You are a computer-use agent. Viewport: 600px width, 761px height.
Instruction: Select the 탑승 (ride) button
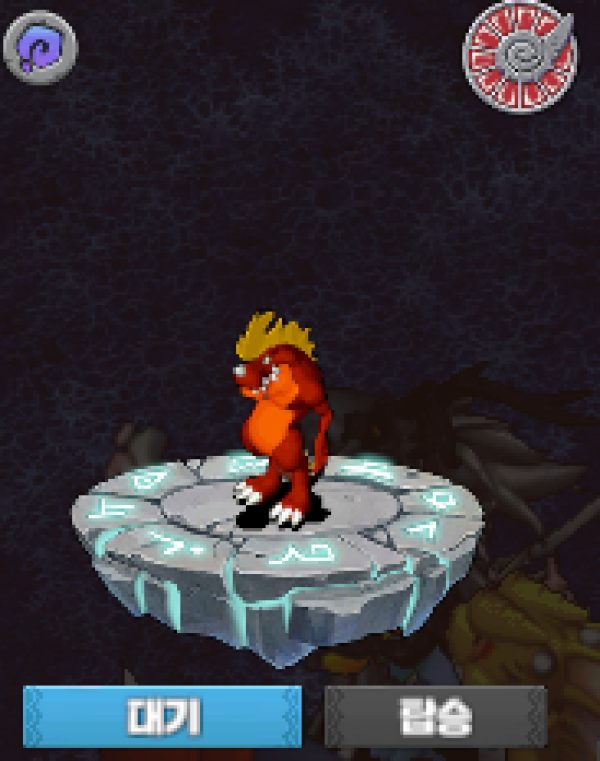pyautogui.click(x=437, y=716)
